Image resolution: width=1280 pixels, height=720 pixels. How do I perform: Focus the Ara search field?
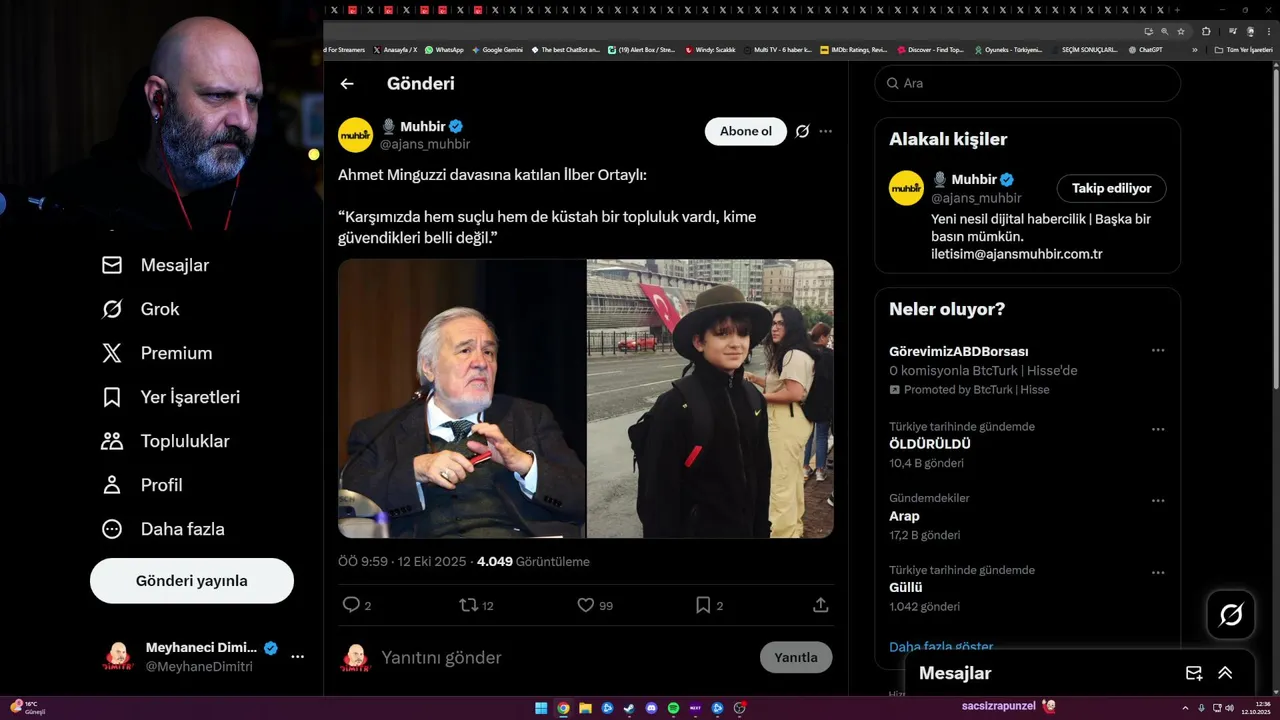pos(1030,84)
